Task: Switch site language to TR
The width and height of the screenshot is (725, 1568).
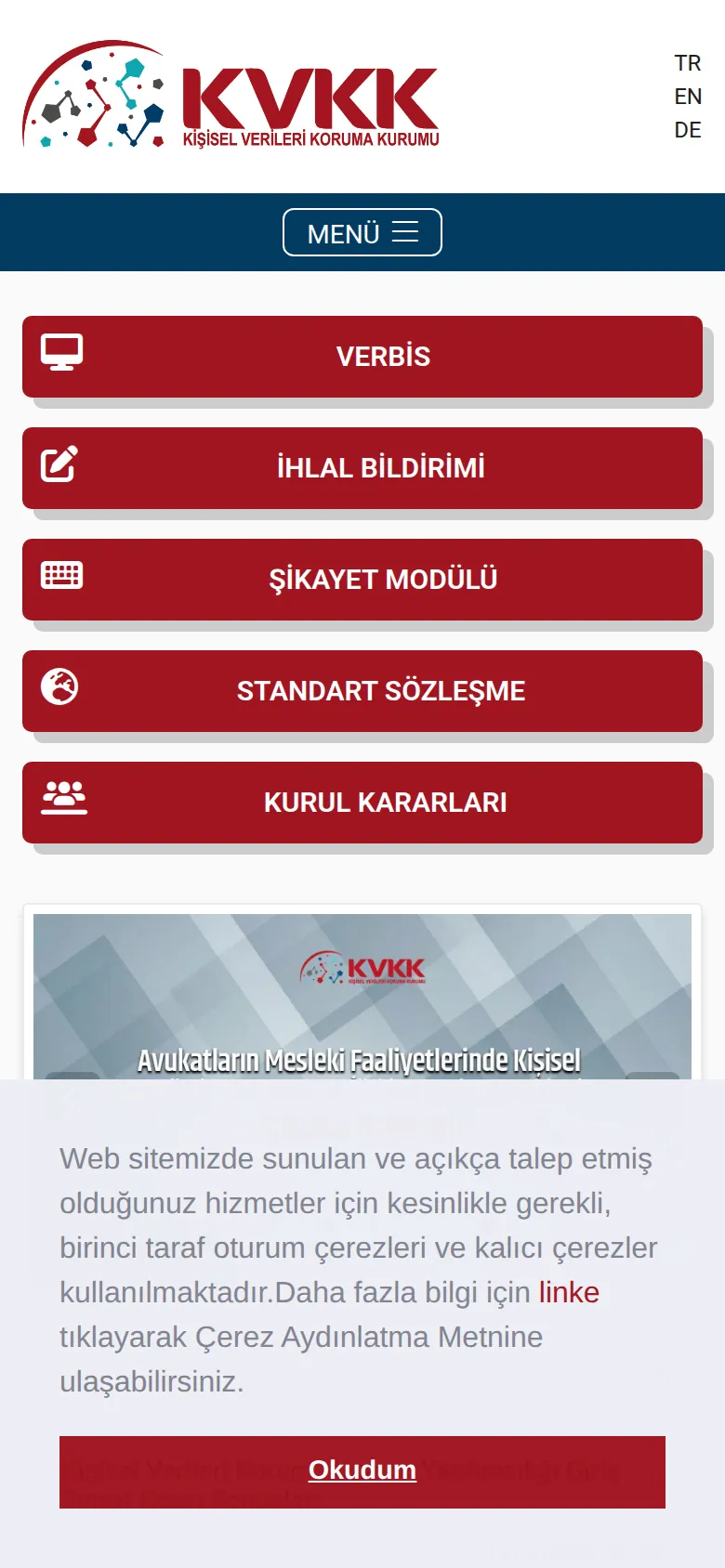Action: coord(688,63)
